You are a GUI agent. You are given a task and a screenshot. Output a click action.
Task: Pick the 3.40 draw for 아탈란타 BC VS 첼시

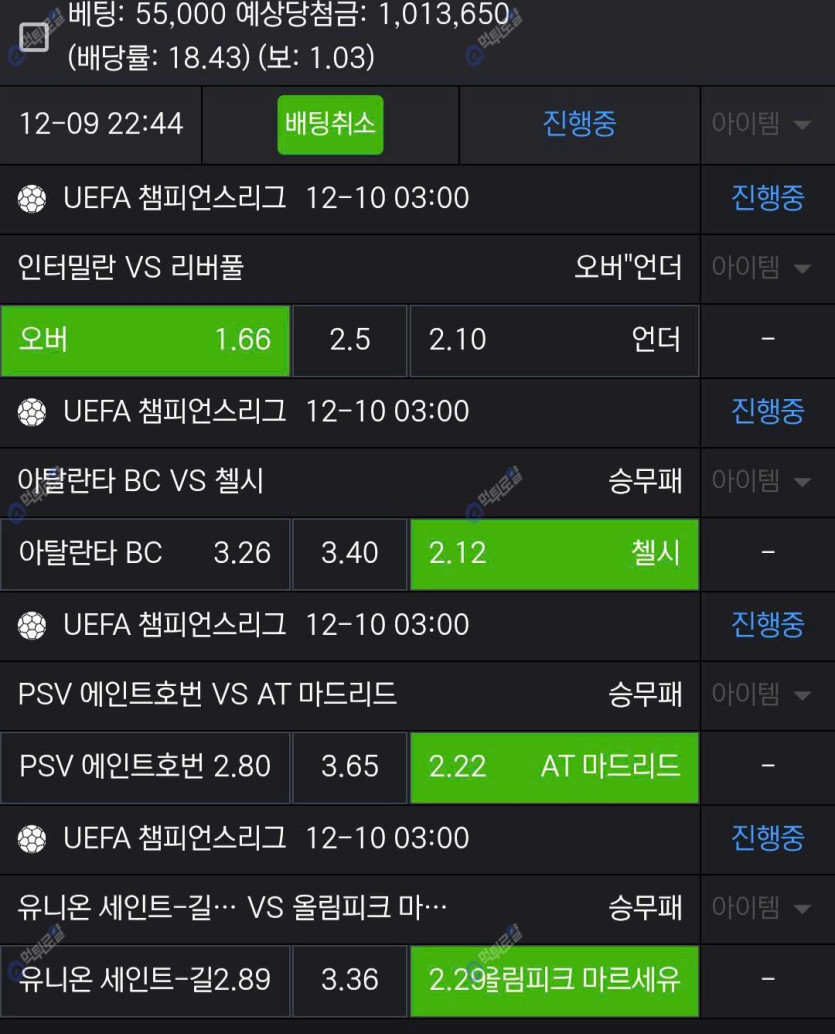click(x=350, y=553)
